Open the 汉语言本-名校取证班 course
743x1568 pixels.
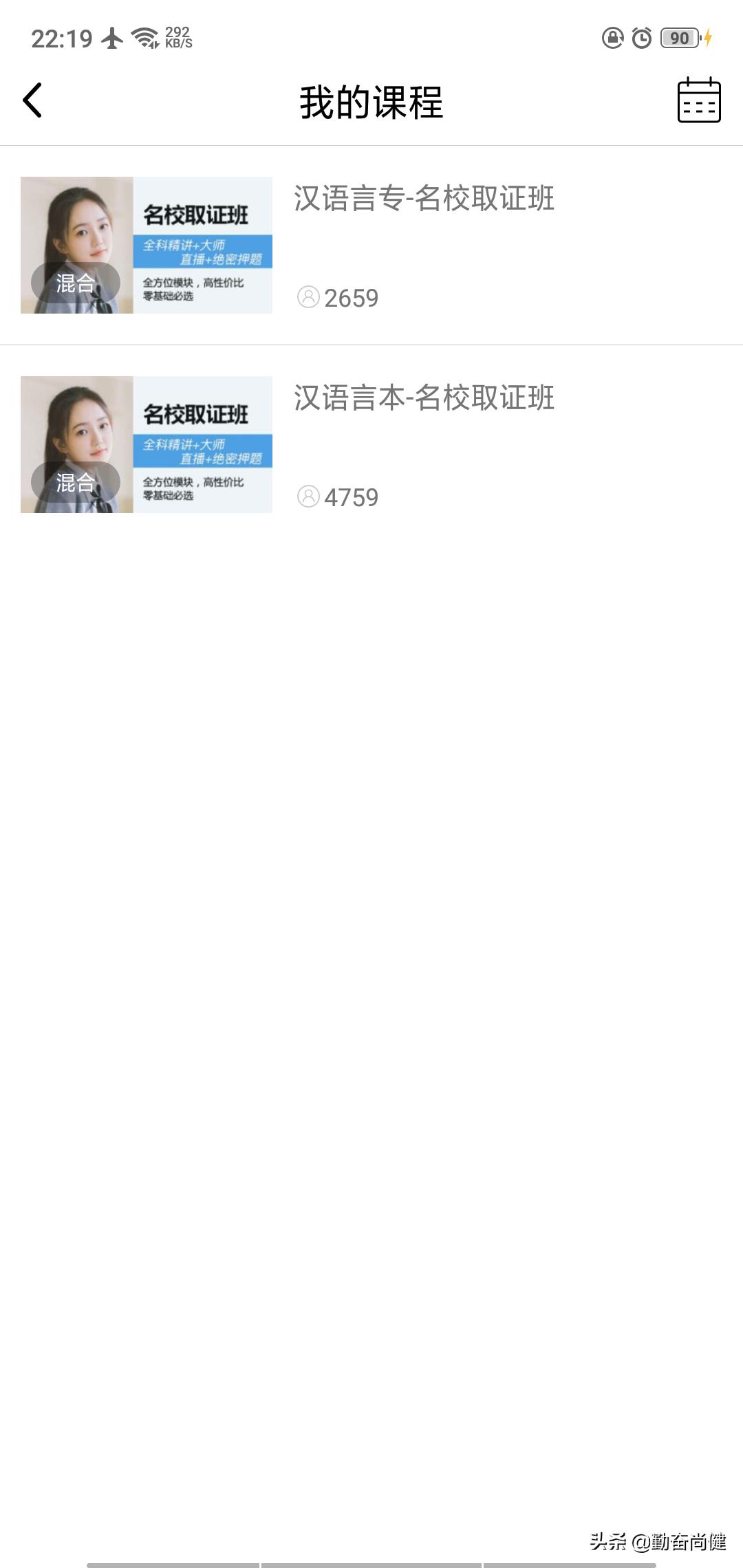pyautogui.click(x=424, y=398)
